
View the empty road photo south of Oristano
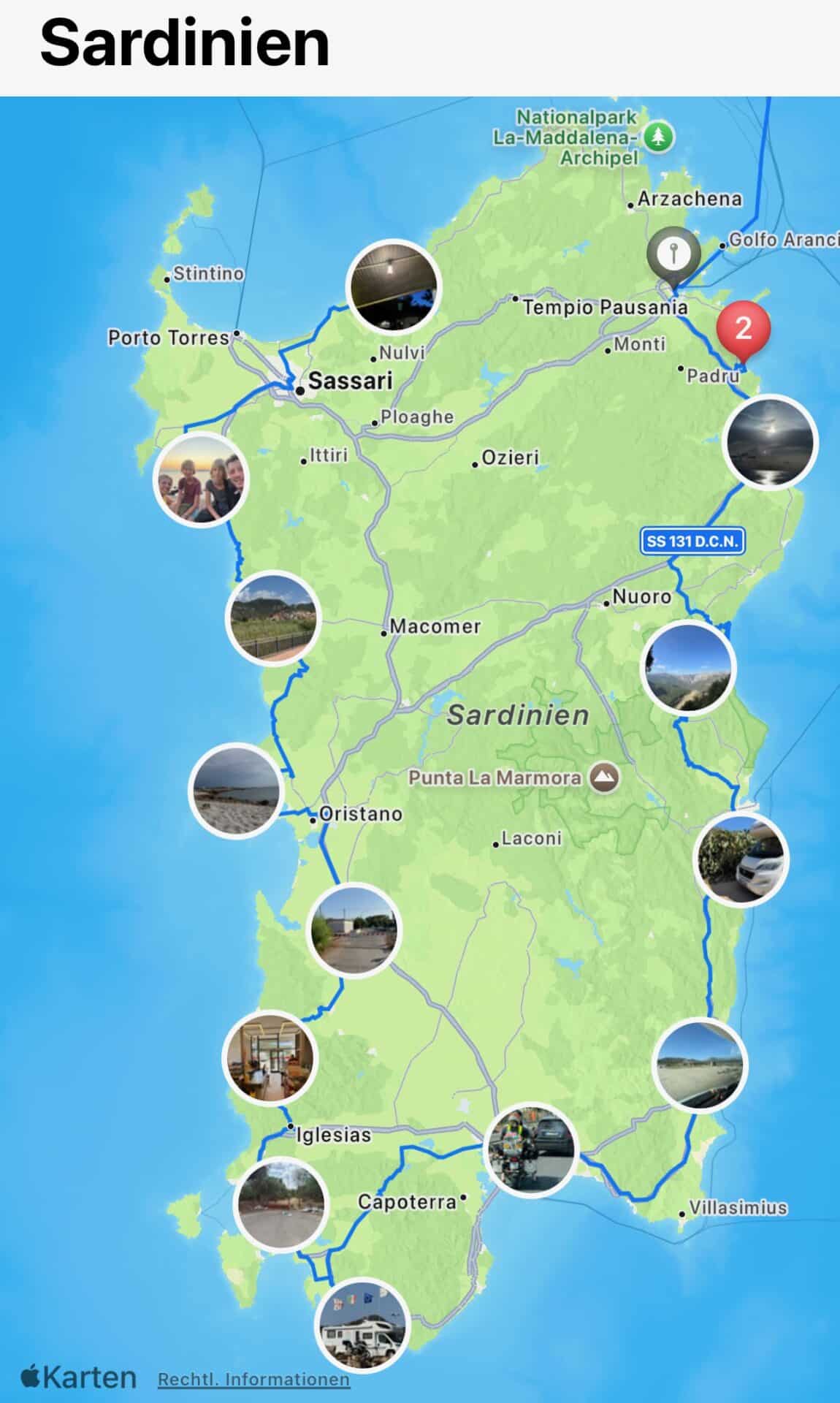[354, 929]
